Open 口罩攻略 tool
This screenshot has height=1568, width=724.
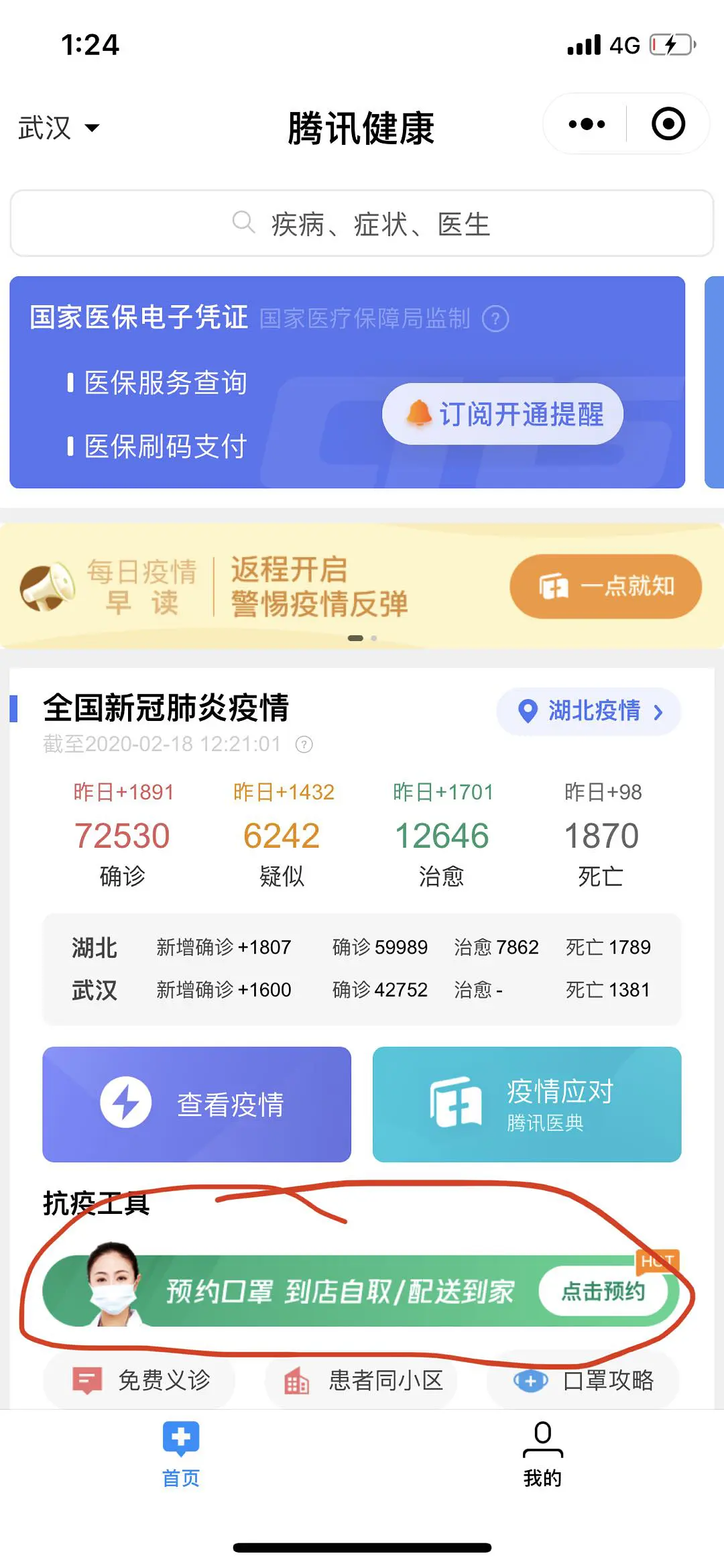[x=583, y=1380]
